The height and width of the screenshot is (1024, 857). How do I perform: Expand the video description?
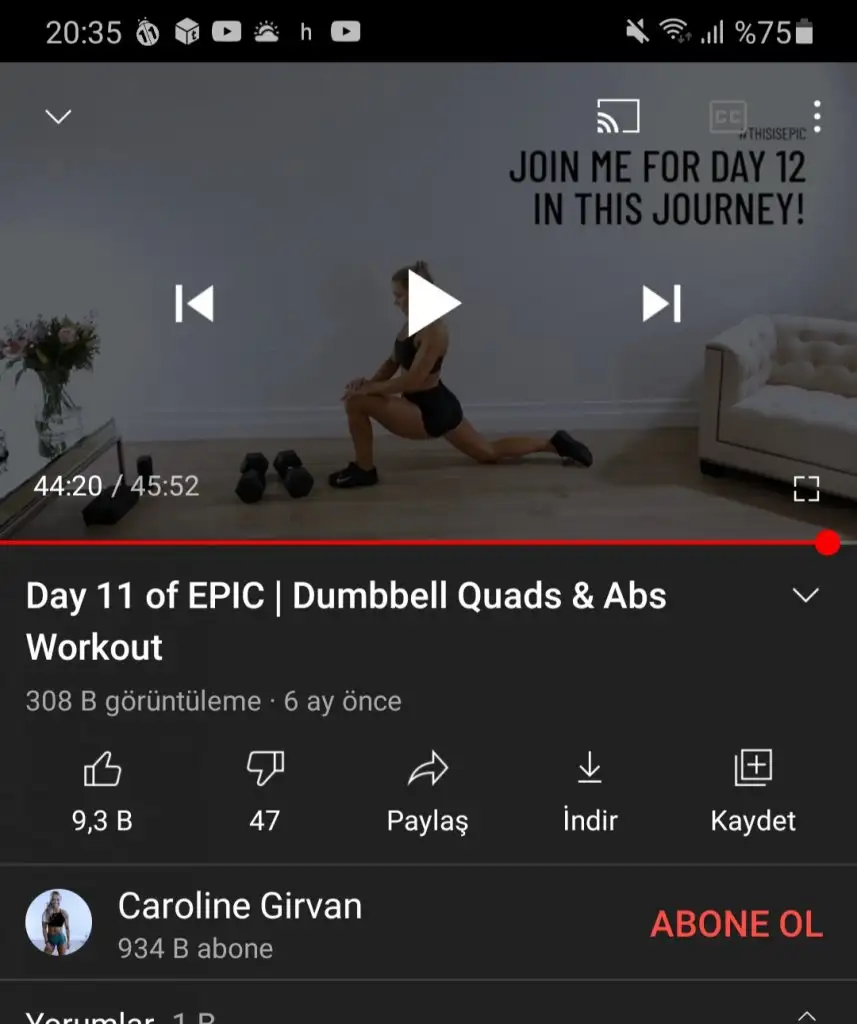(805, 596)
